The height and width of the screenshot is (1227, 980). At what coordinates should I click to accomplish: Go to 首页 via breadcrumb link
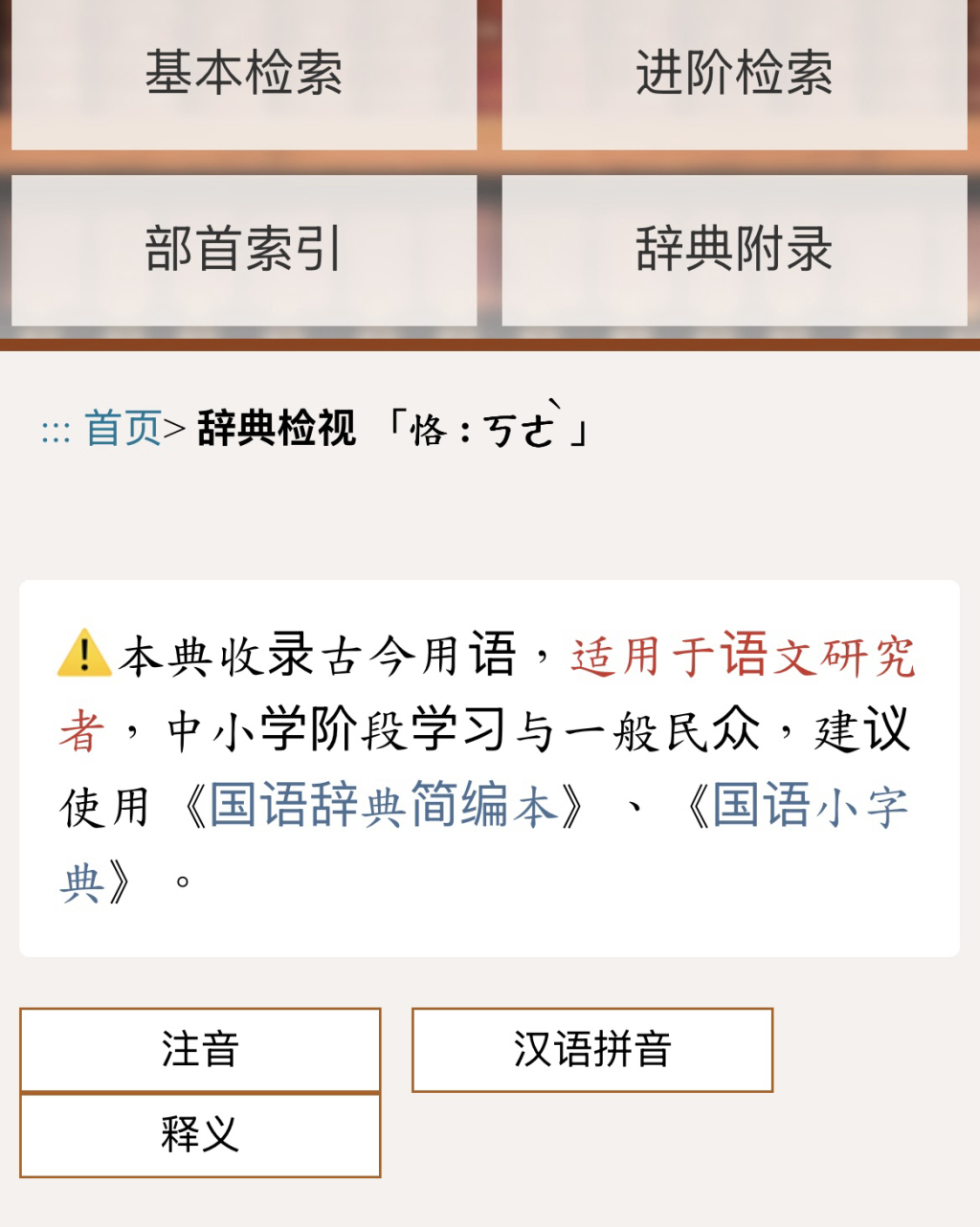coord(122,428)
